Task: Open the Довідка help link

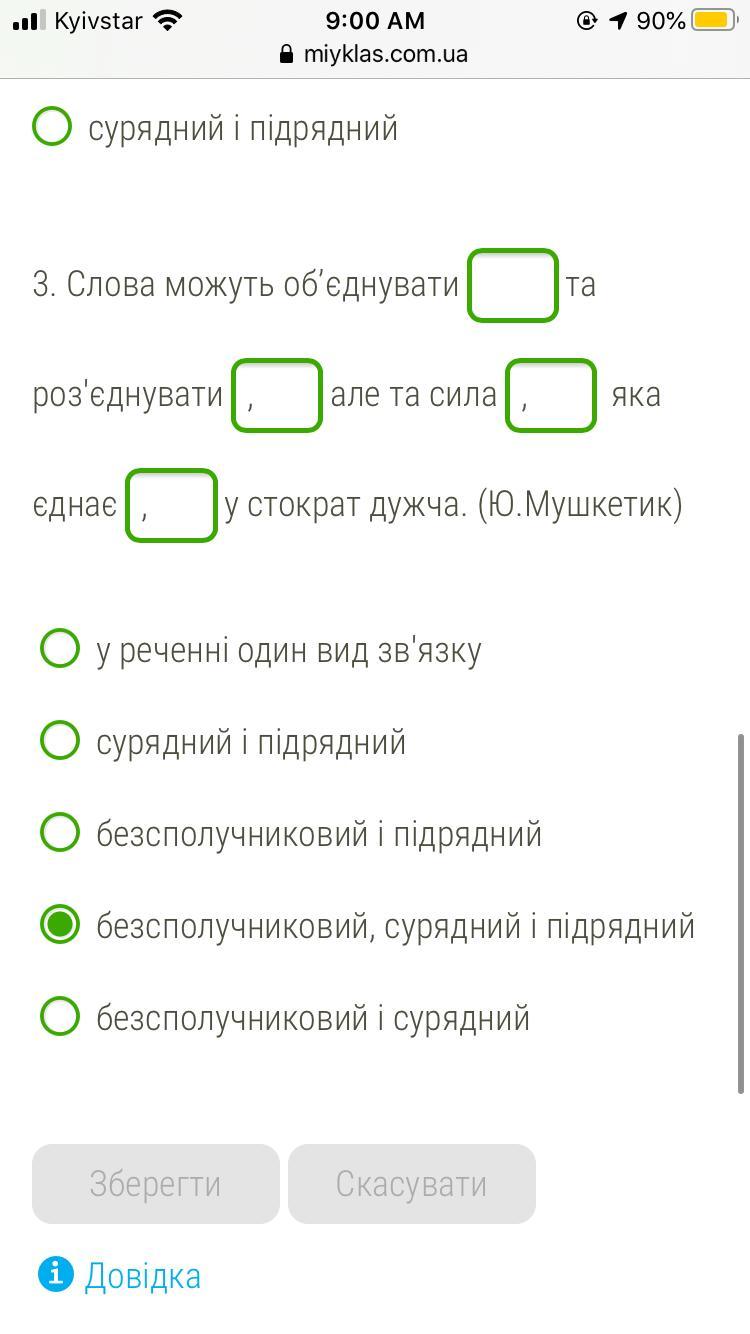Action: [x=142, y=1276]
